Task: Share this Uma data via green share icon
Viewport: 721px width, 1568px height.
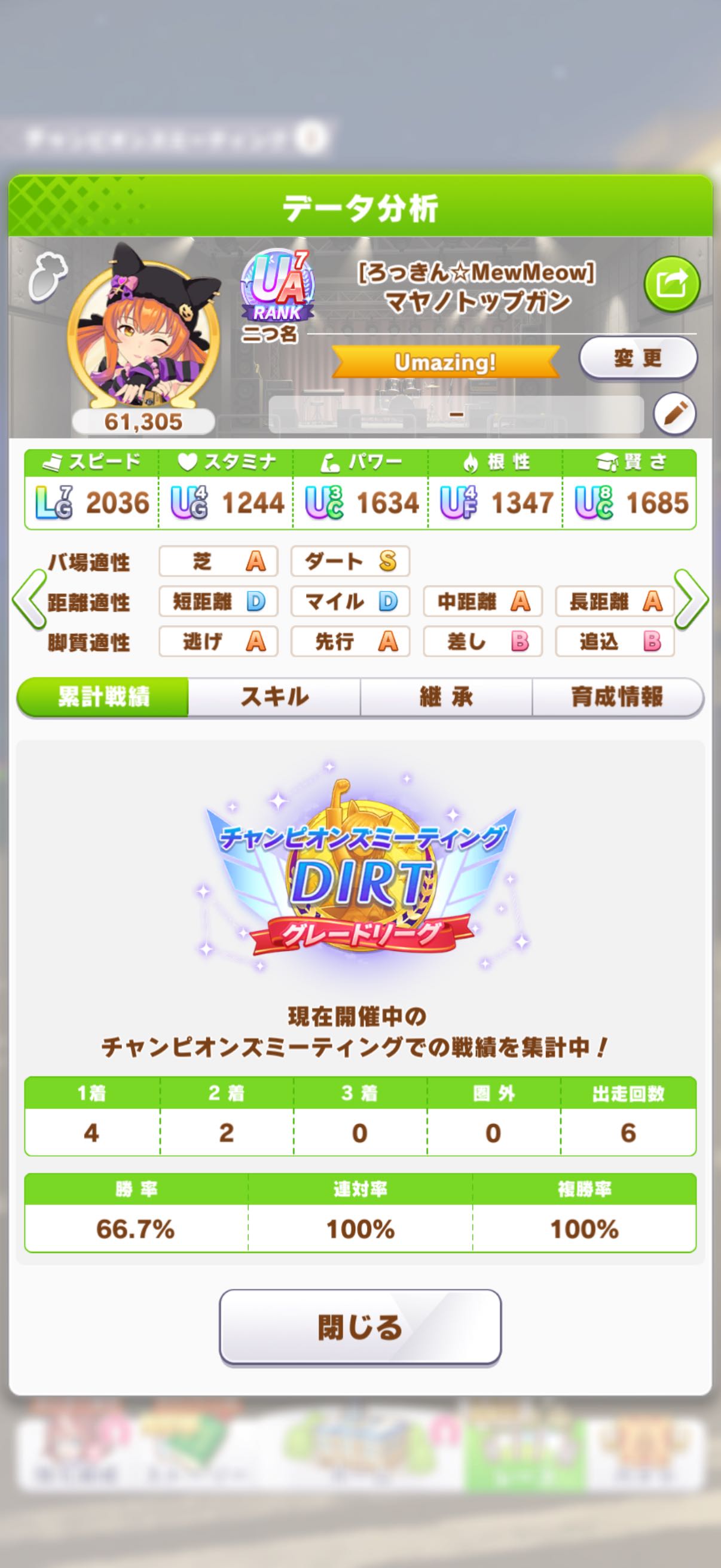Action: (672, 284)
